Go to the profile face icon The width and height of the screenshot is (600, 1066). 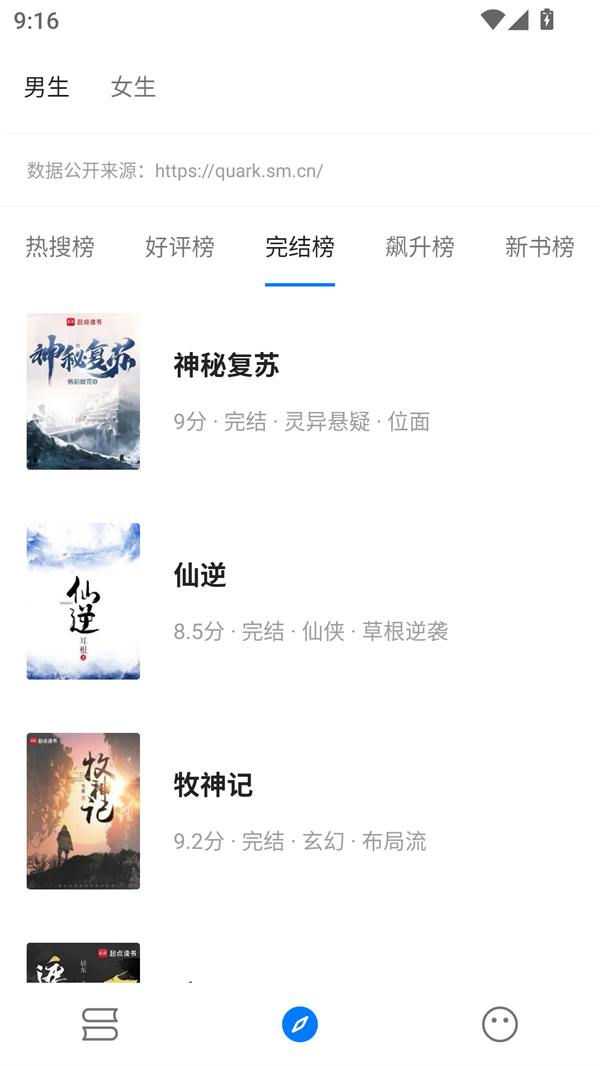click(x=500, y=1024)
